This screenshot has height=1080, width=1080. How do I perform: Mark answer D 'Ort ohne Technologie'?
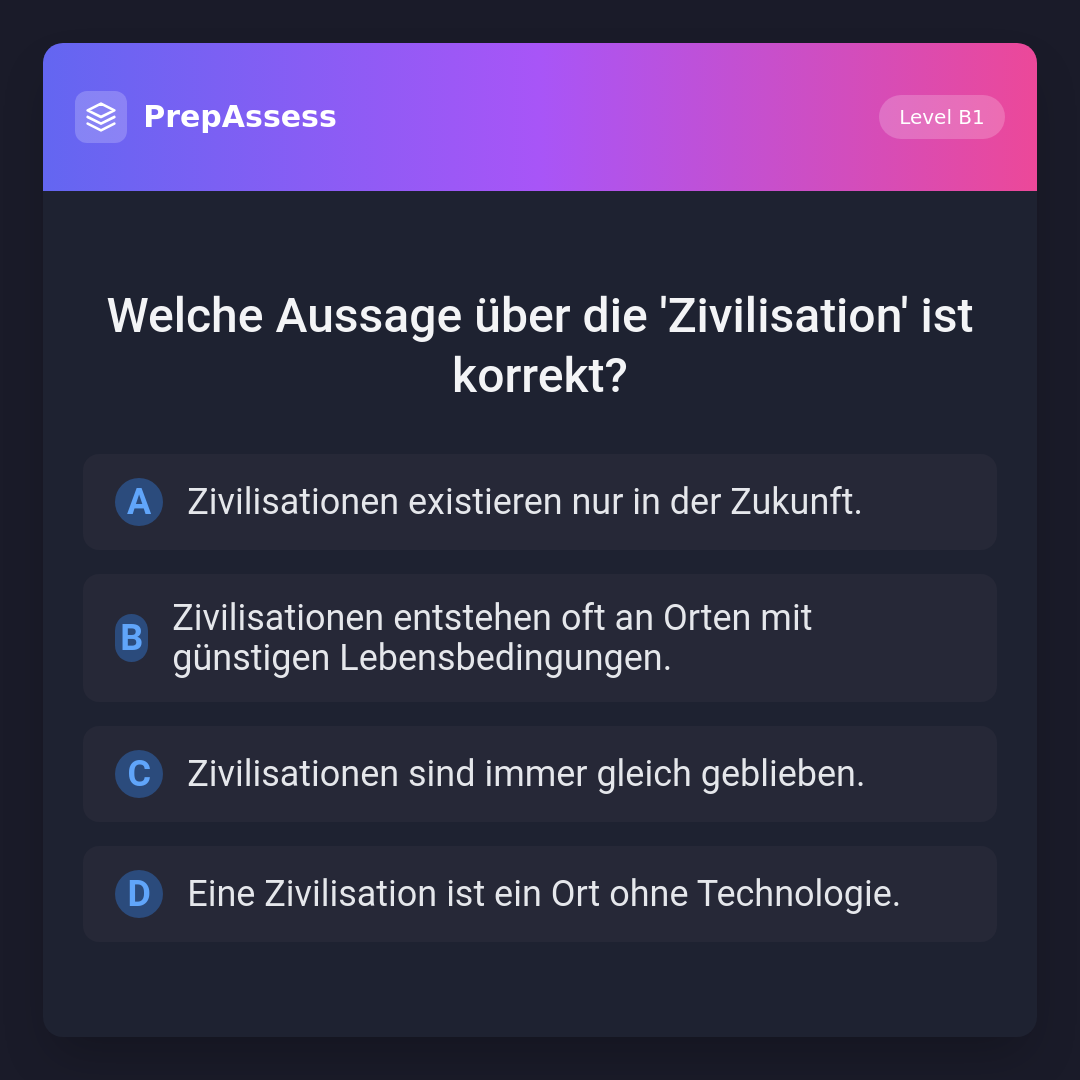540,894
